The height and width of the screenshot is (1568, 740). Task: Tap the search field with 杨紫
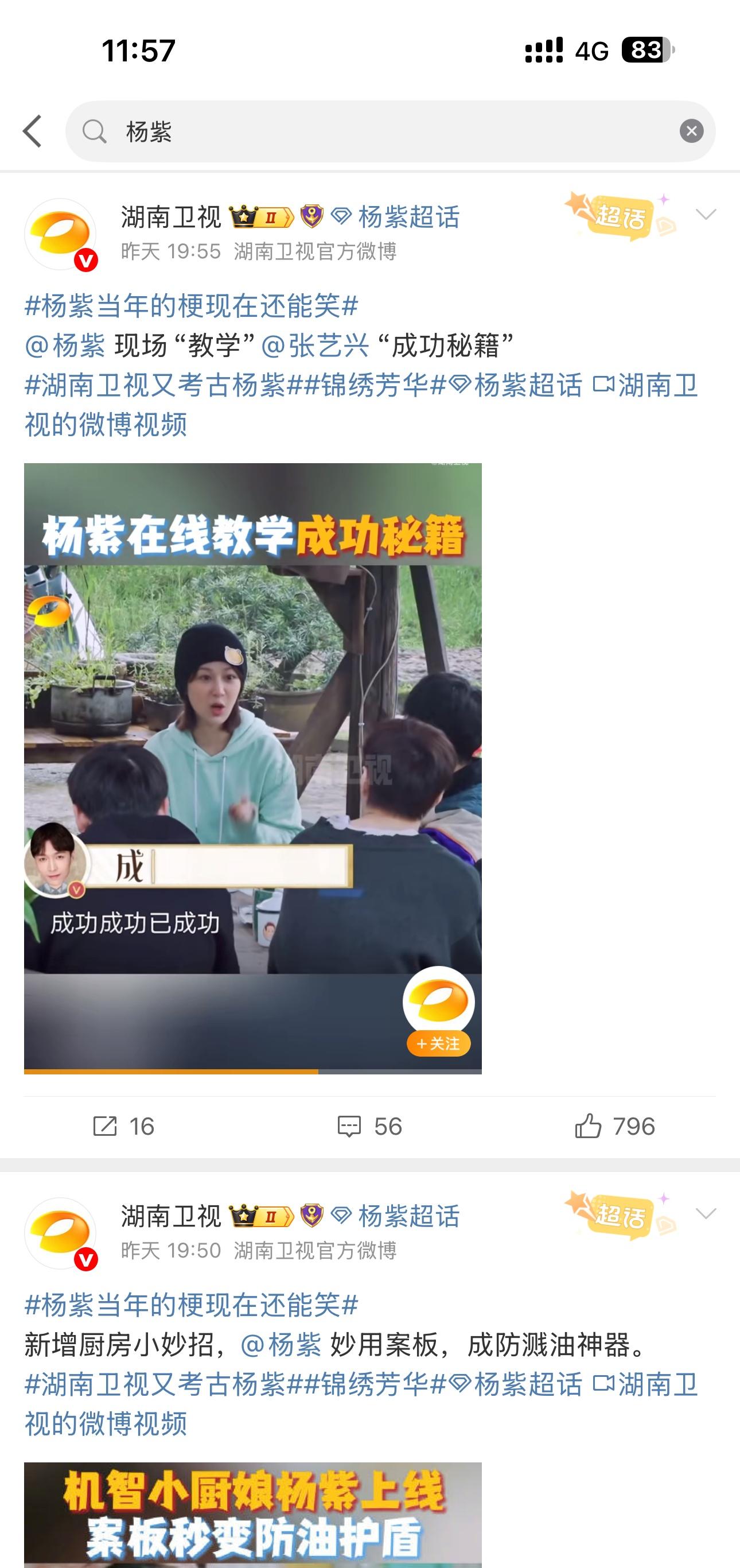[x=390, y=131]
